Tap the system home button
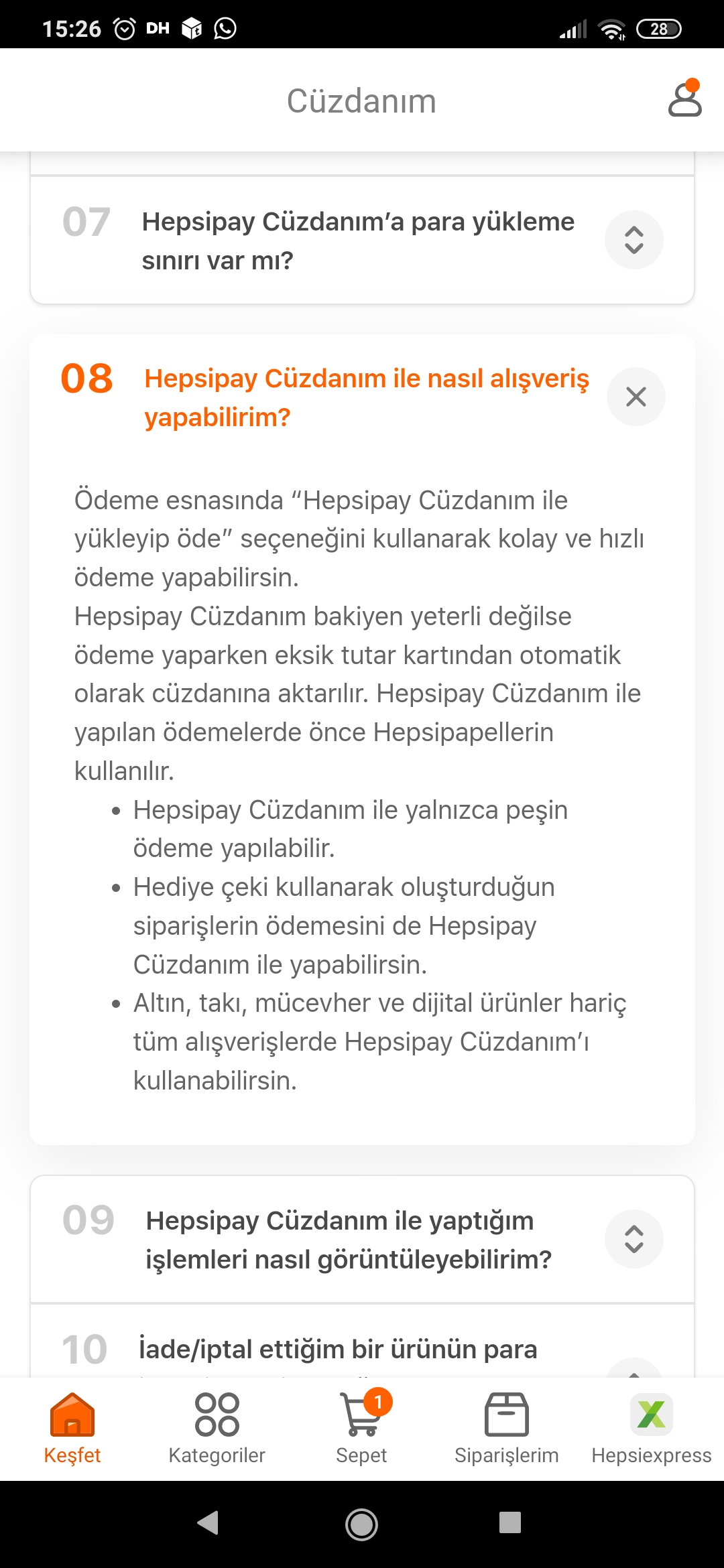The height and width of the screenshot is (1568, 724). coord(361,1524)
